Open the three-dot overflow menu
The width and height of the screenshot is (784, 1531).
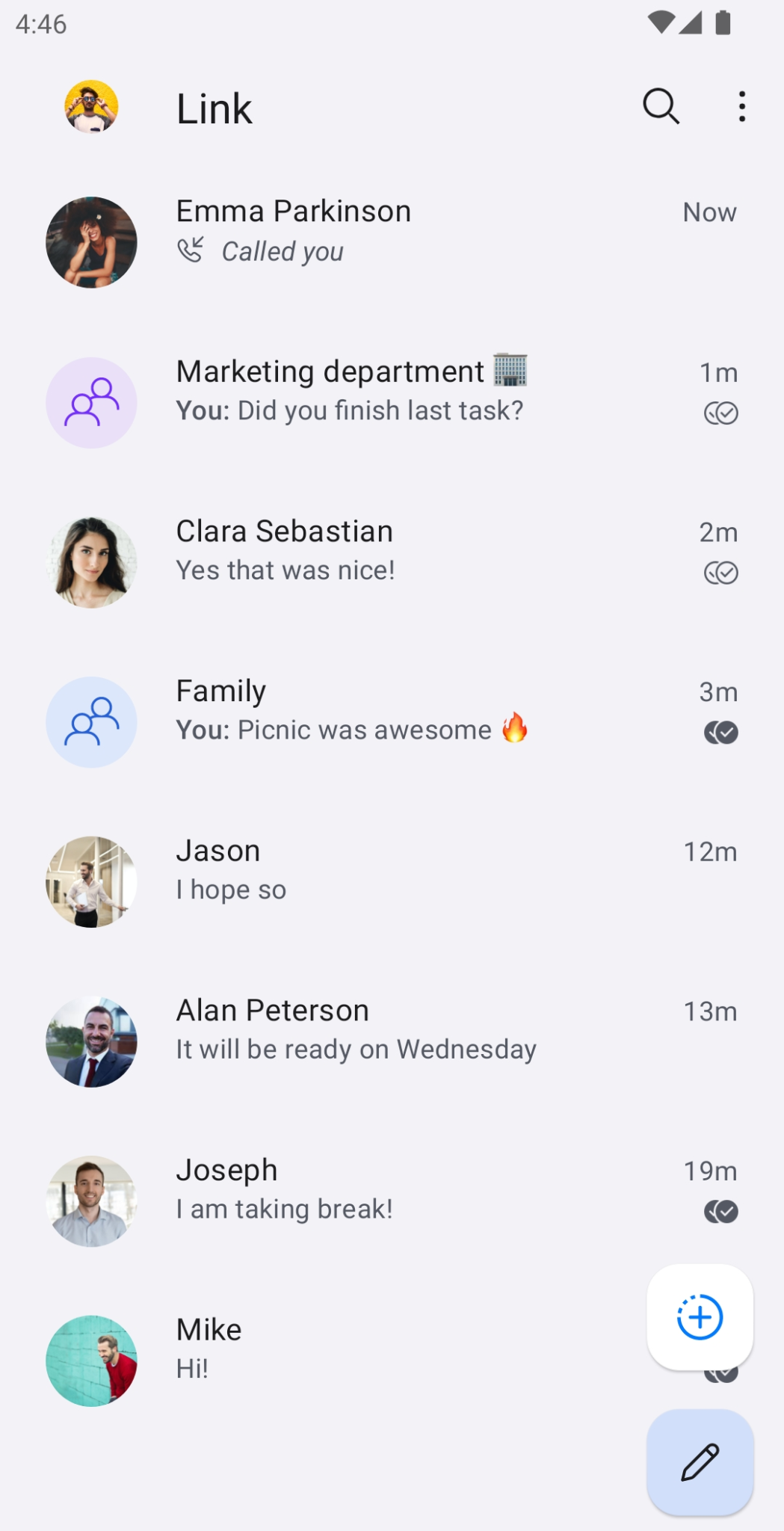coord(741,106)
